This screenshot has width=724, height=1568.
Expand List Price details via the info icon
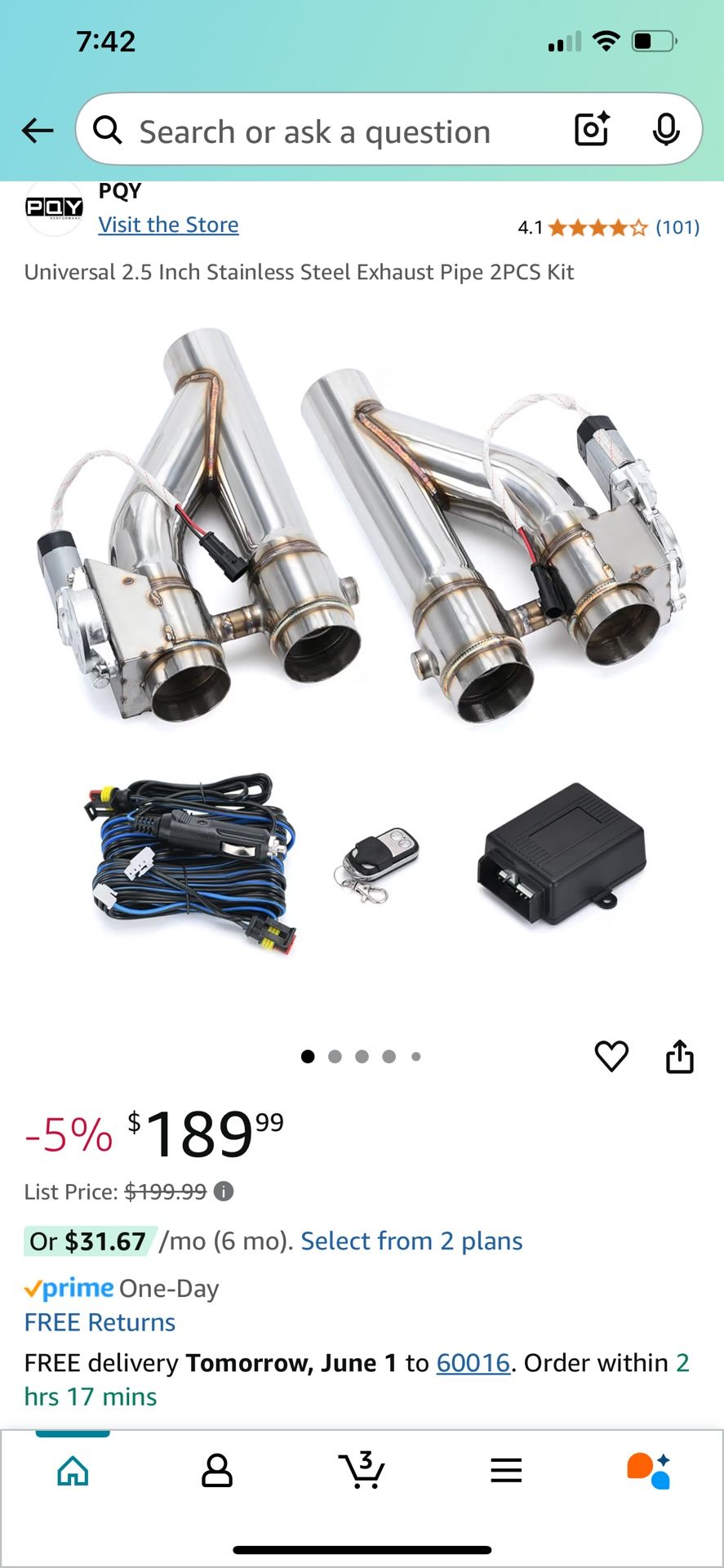click(x=222, y=1192)
